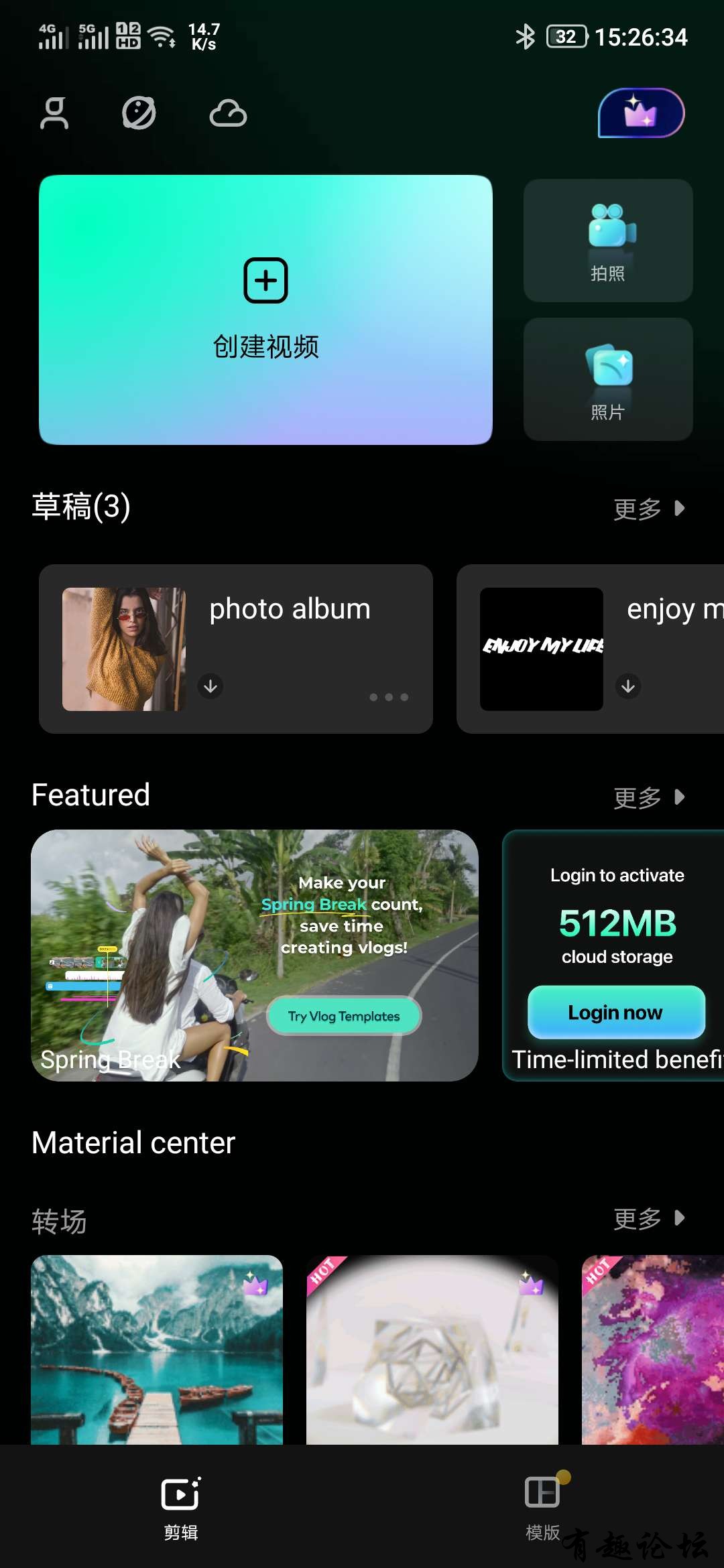
Task: Tap Login now for cloud storage
Action: coord(615,1012)
